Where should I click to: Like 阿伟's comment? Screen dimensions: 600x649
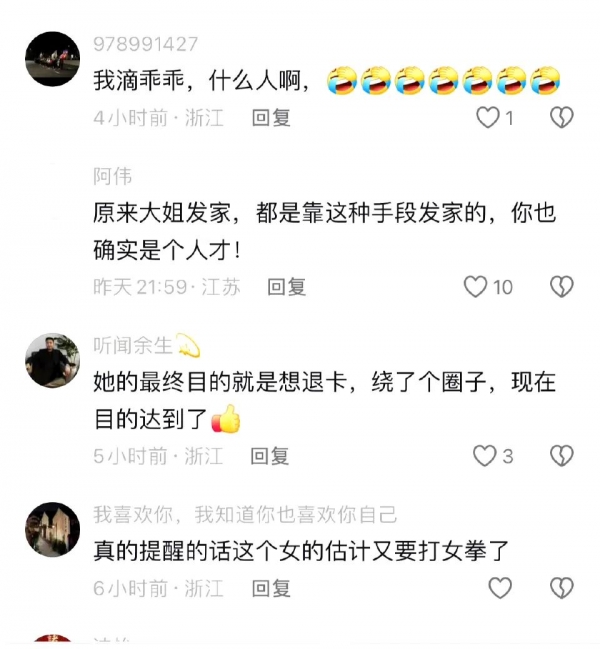click(x=475, y=287)
